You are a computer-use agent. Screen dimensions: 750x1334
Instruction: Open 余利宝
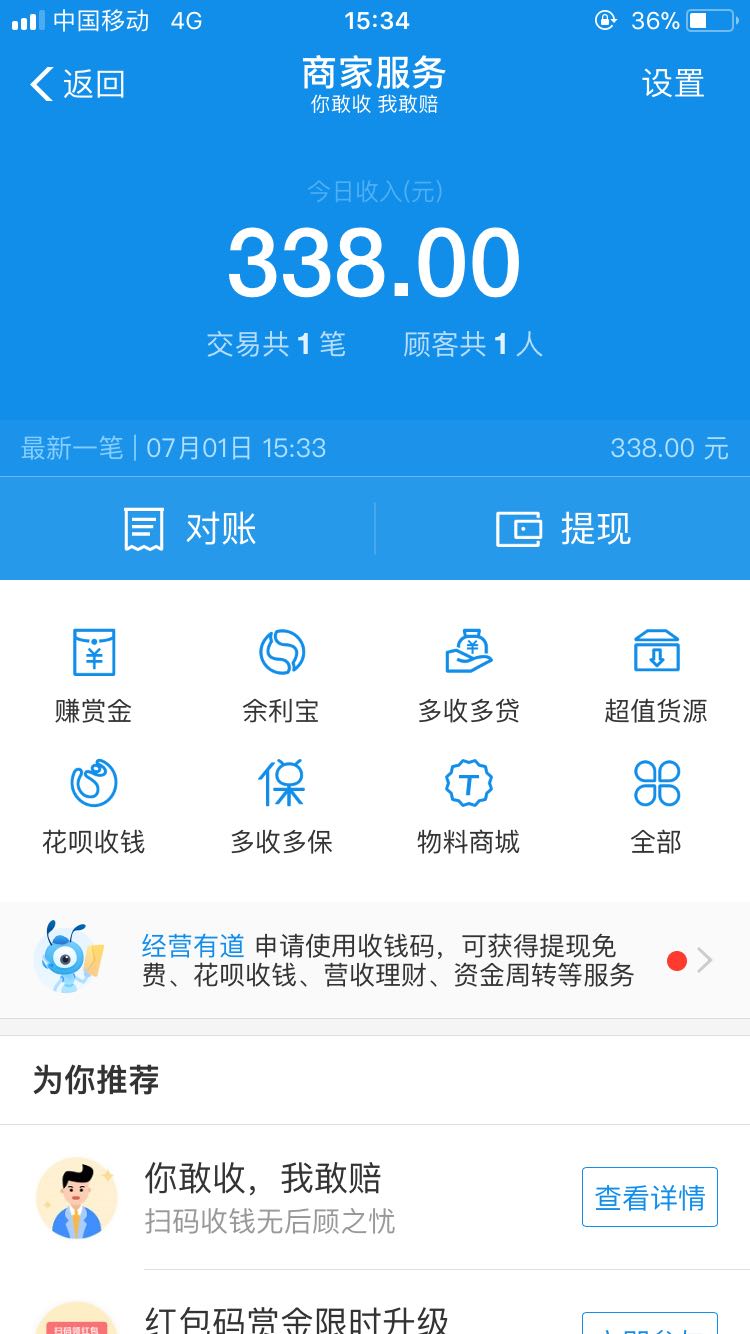point(281,675)
